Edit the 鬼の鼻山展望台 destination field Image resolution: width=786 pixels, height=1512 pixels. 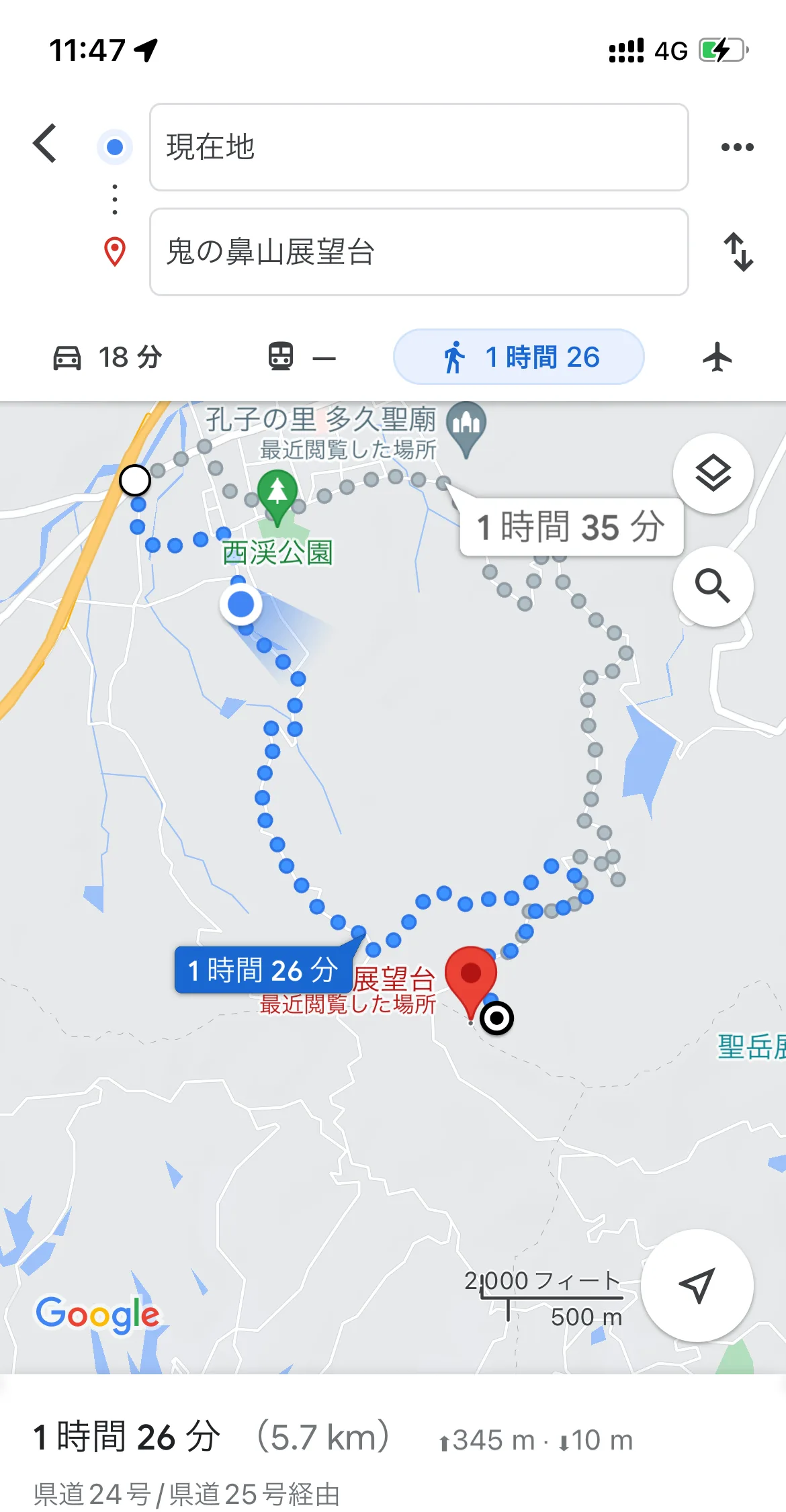pos(419,252)
